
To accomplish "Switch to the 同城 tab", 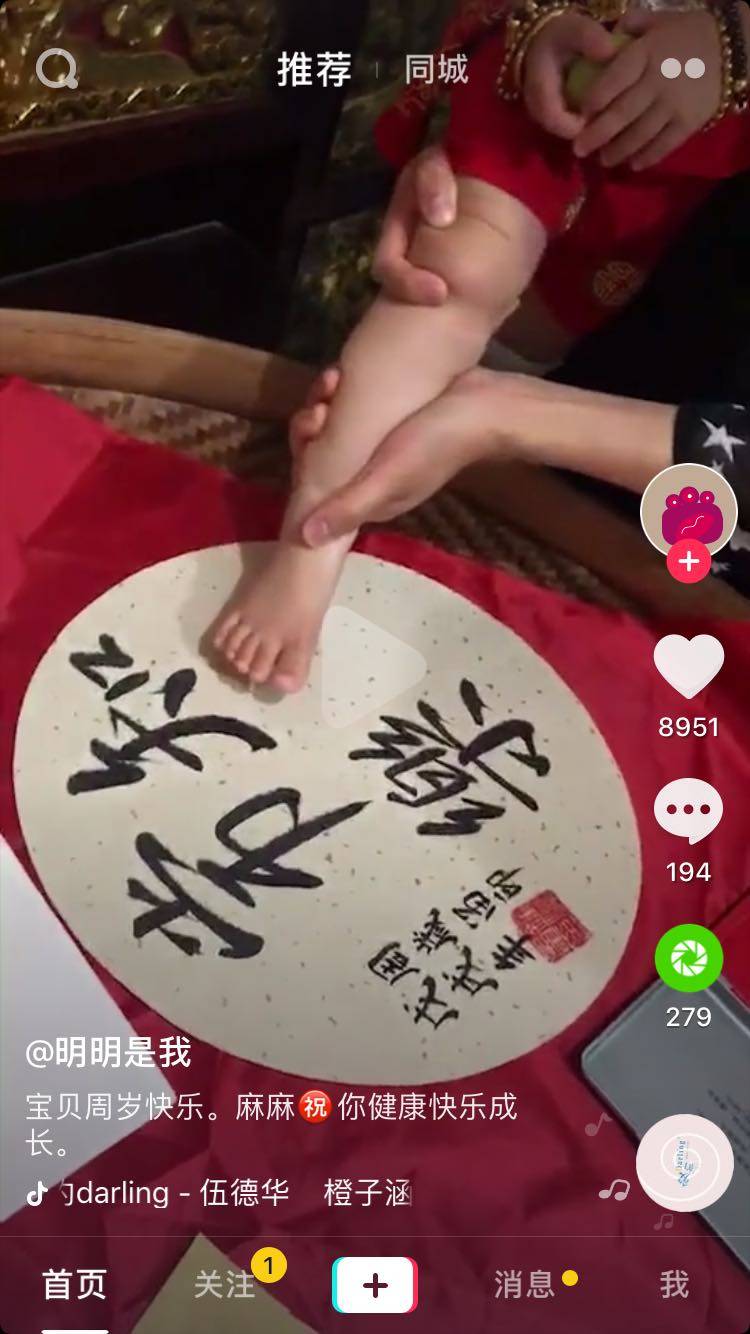I will tap(436, 70).
